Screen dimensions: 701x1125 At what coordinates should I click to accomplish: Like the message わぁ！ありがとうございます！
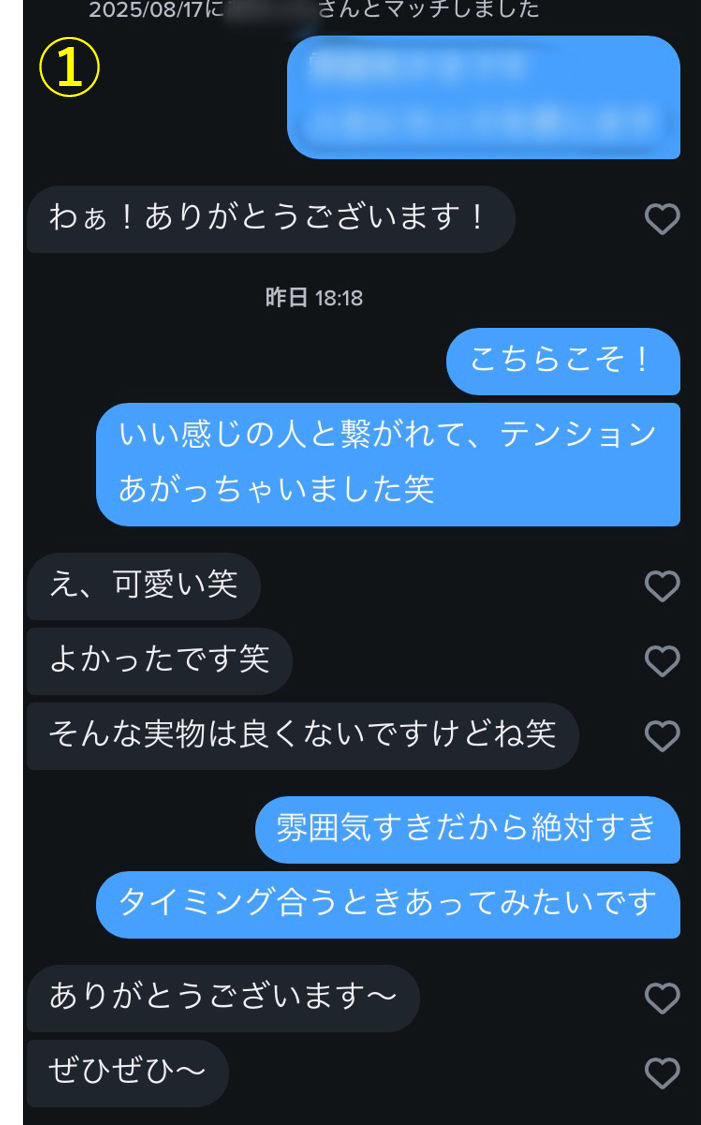662,219
